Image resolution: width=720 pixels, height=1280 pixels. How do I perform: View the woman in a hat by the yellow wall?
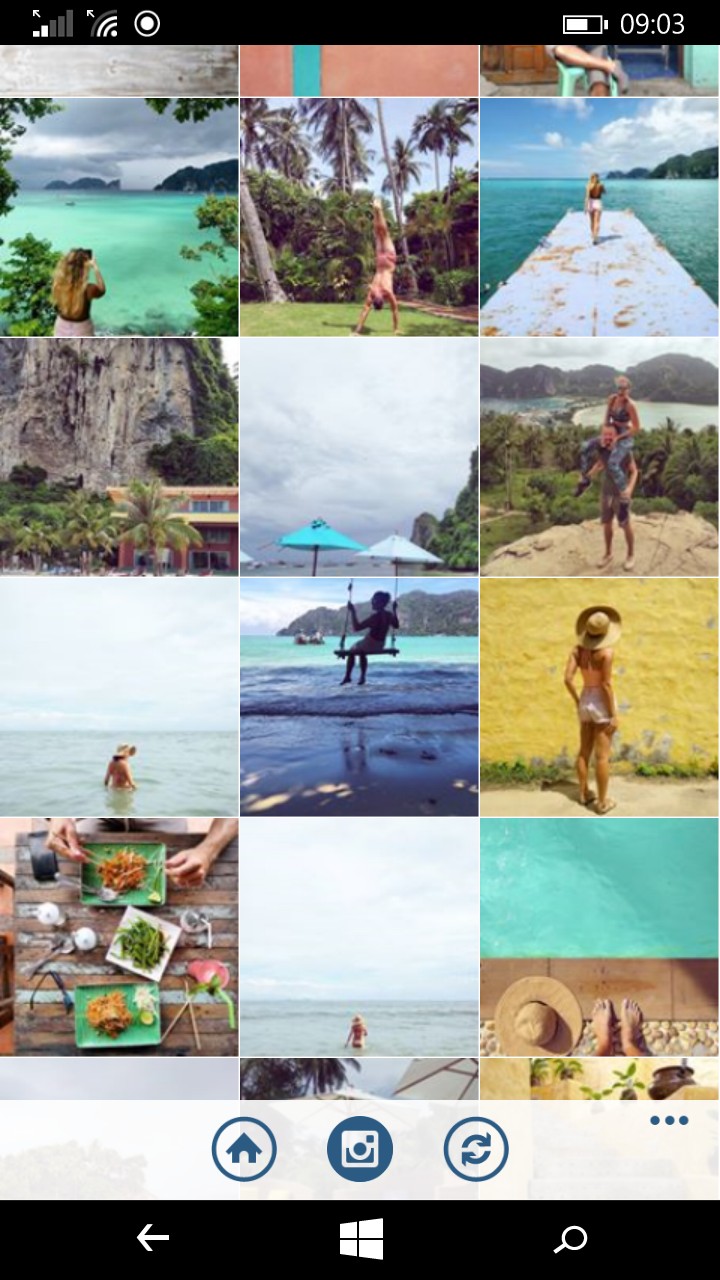click(599, 697)
